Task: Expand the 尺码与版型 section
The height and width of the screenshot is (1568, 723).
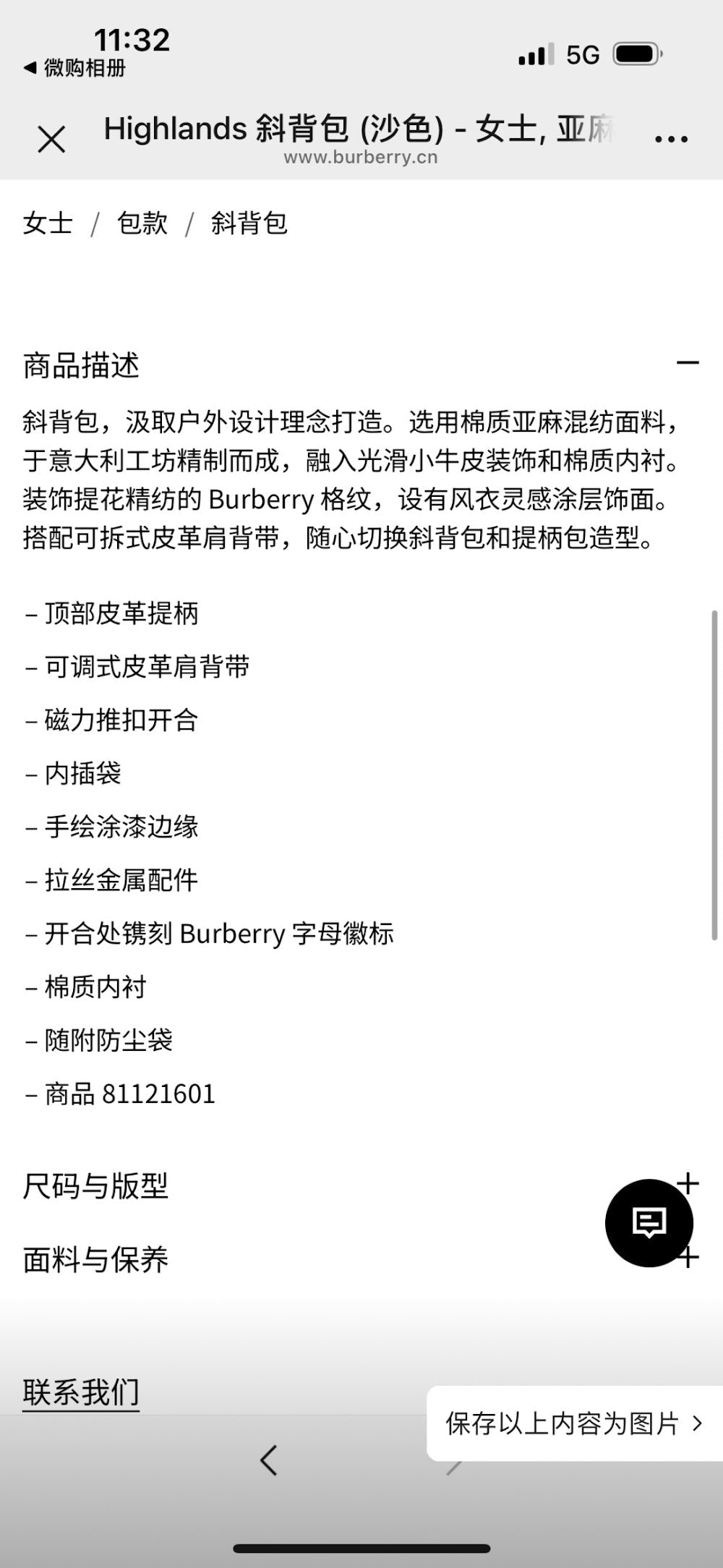Action: (x=688, y=1183)
